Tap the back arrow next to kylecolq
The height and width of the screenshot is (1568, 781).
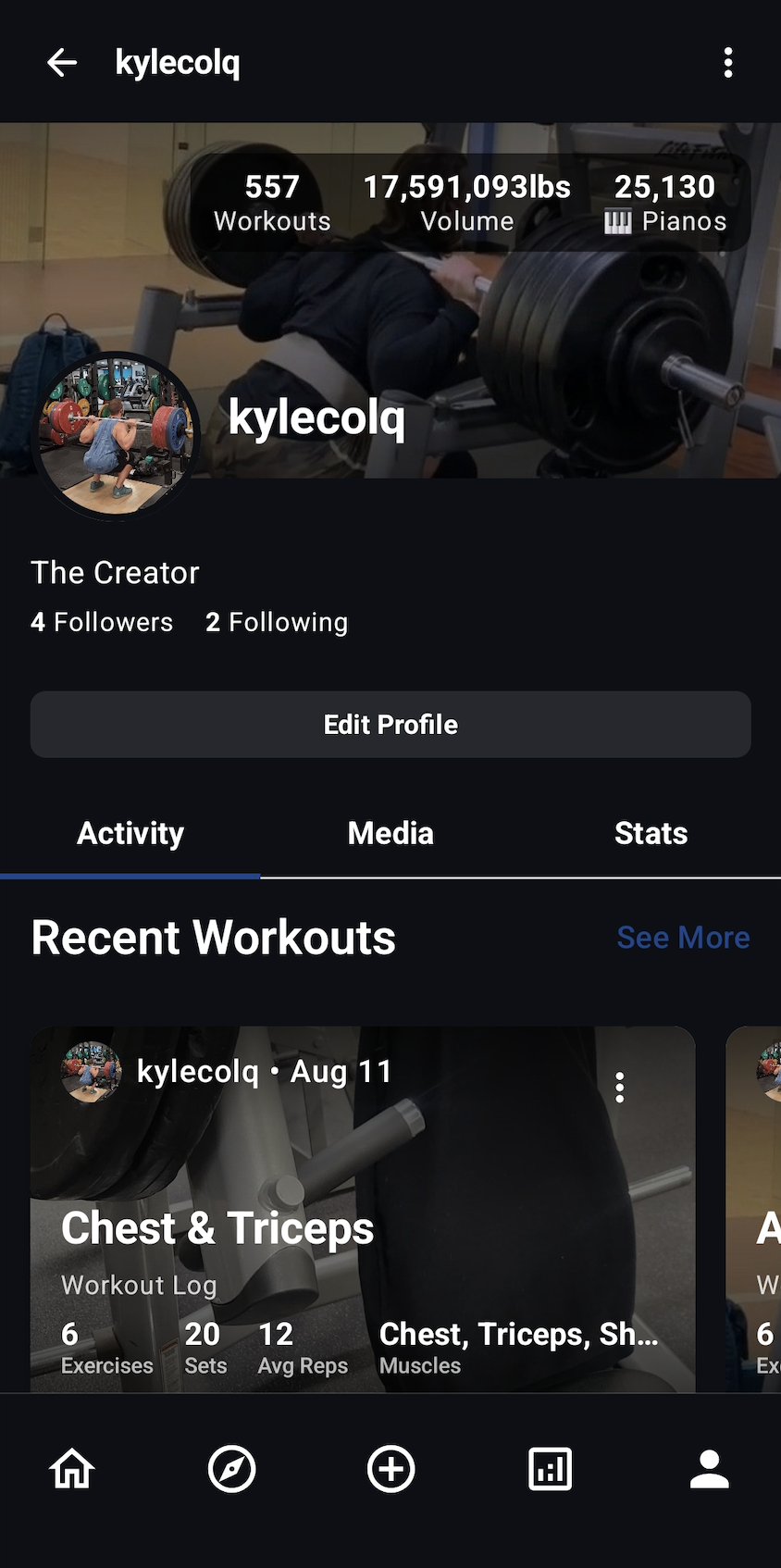[x=62, y=62]
